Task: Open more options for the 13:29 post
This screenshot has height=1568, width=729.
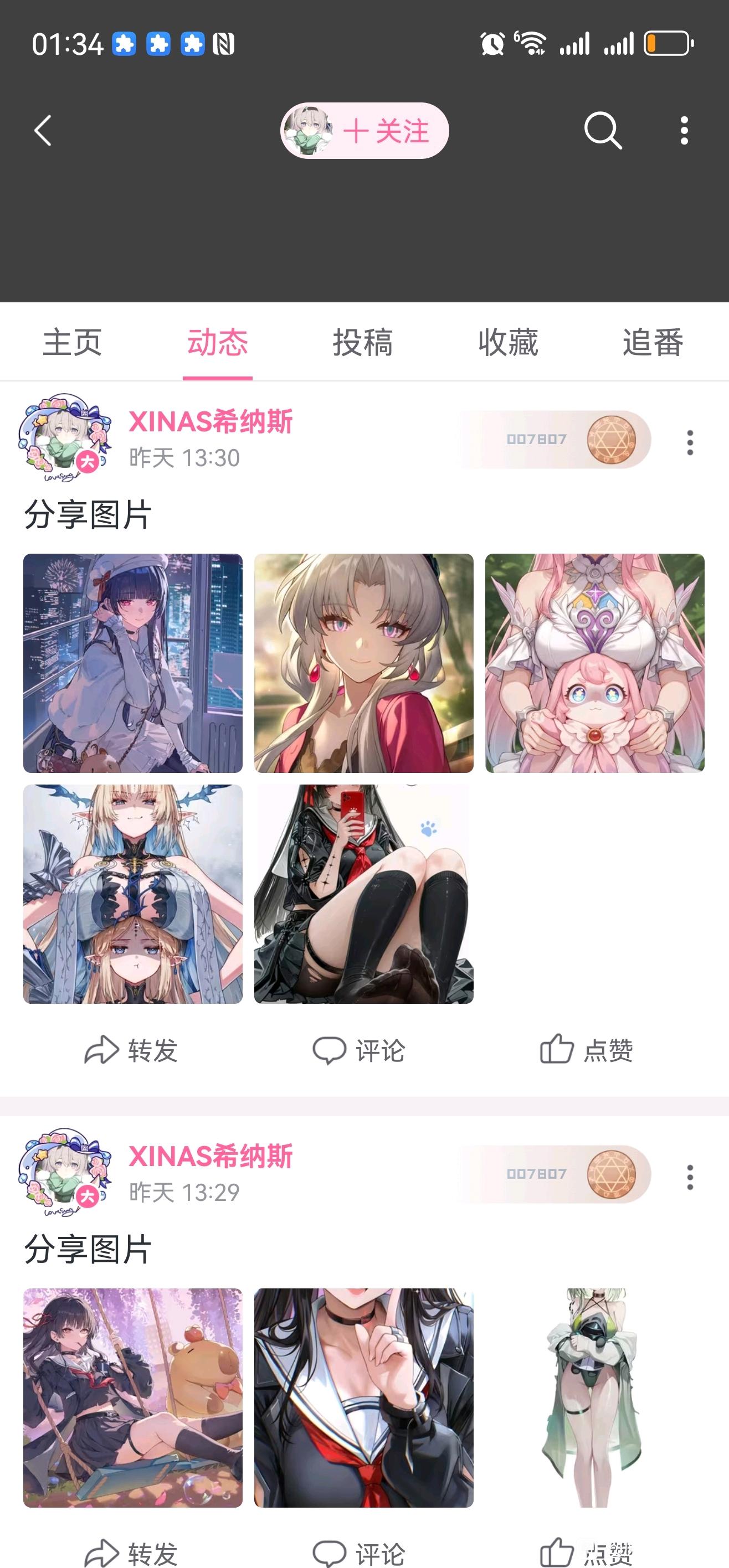Action: click(690, 1177)
